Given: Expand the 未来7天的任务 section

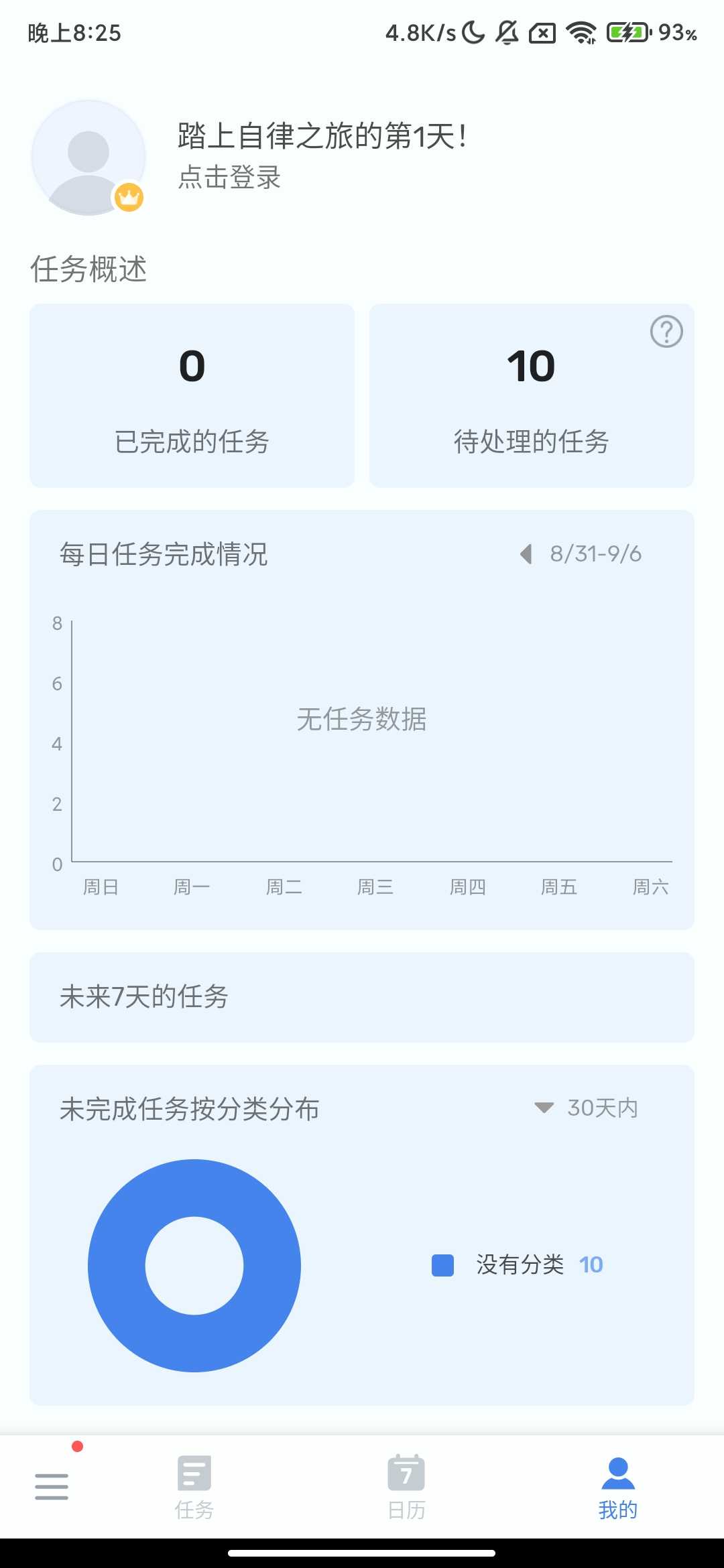Looking at the screenshot, I should tap(362, 998).
